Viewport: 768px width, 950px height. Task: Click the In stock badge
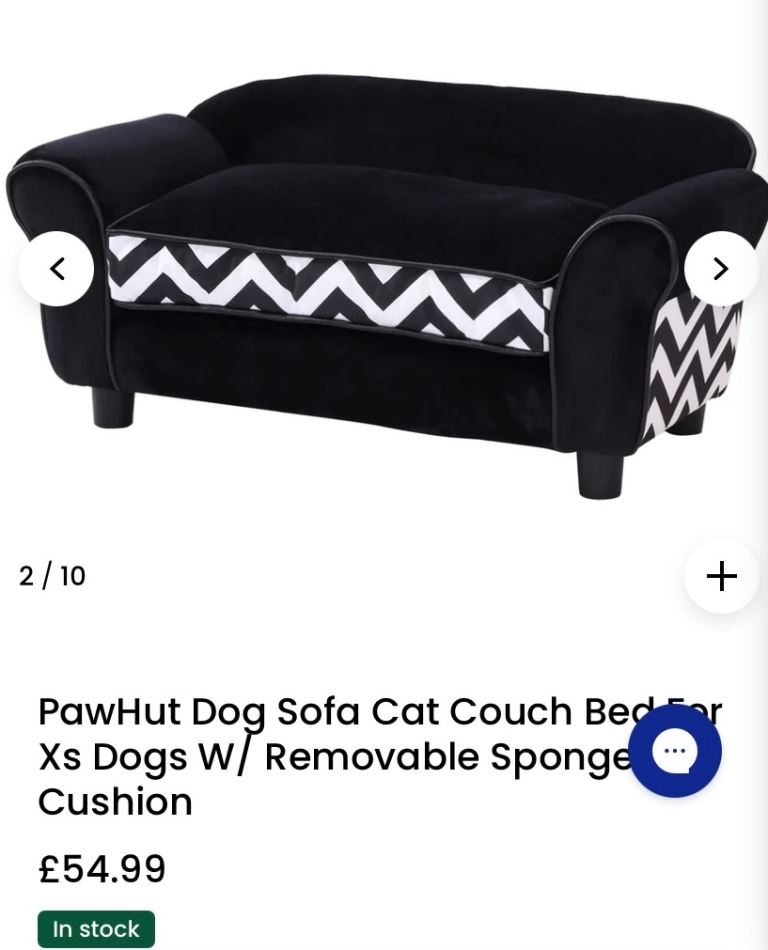pos(95,928)
